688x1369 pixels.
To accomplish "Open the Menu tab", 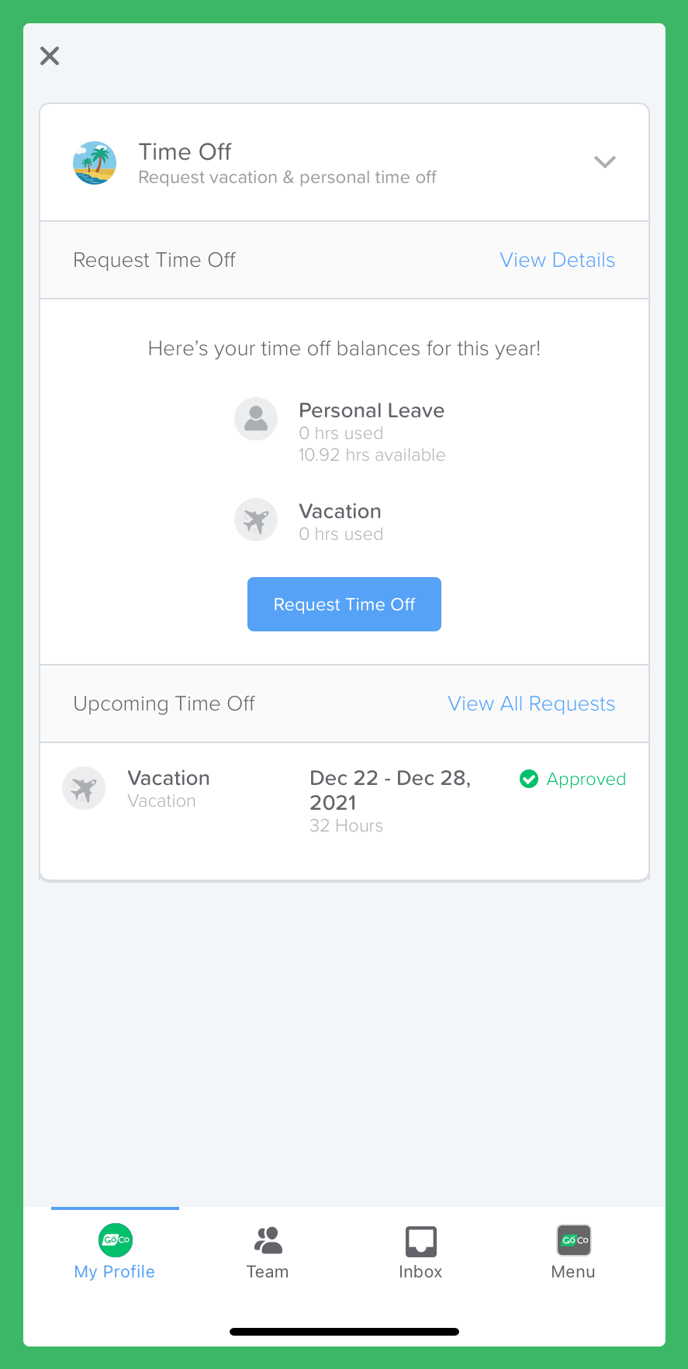I will (573, 1253).
